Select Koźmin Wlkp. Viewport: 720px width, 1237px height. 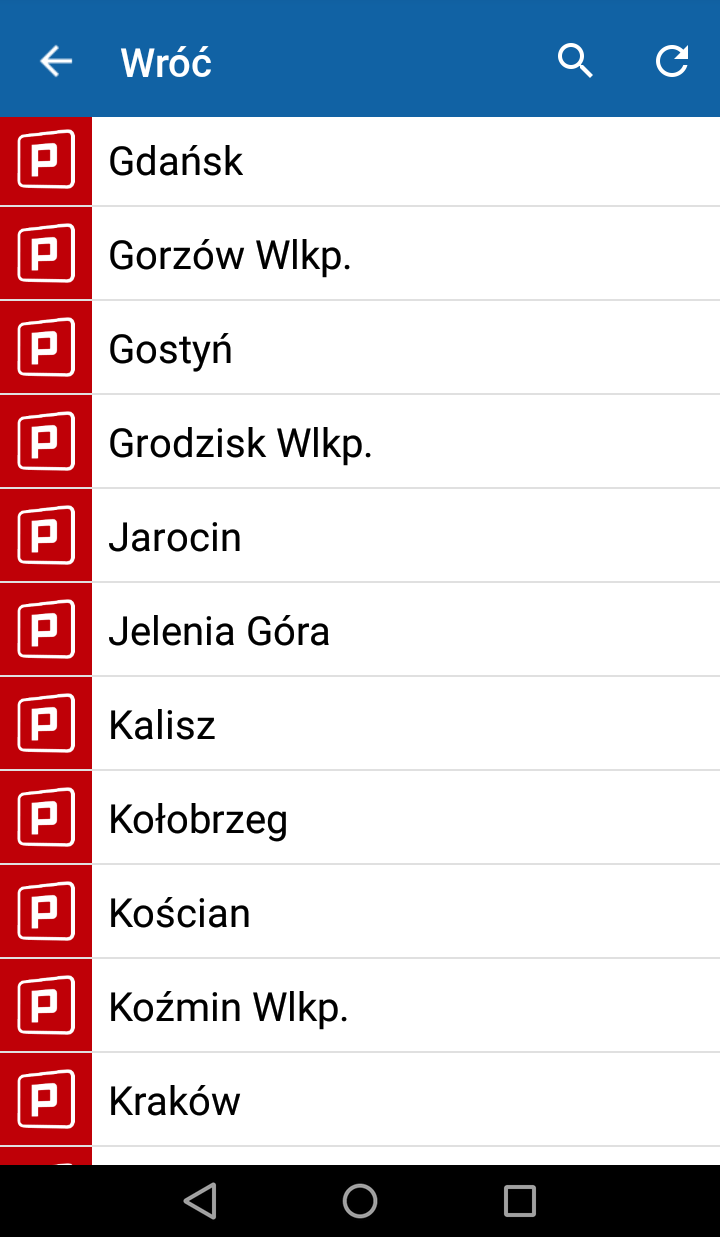click(360, 1006)
